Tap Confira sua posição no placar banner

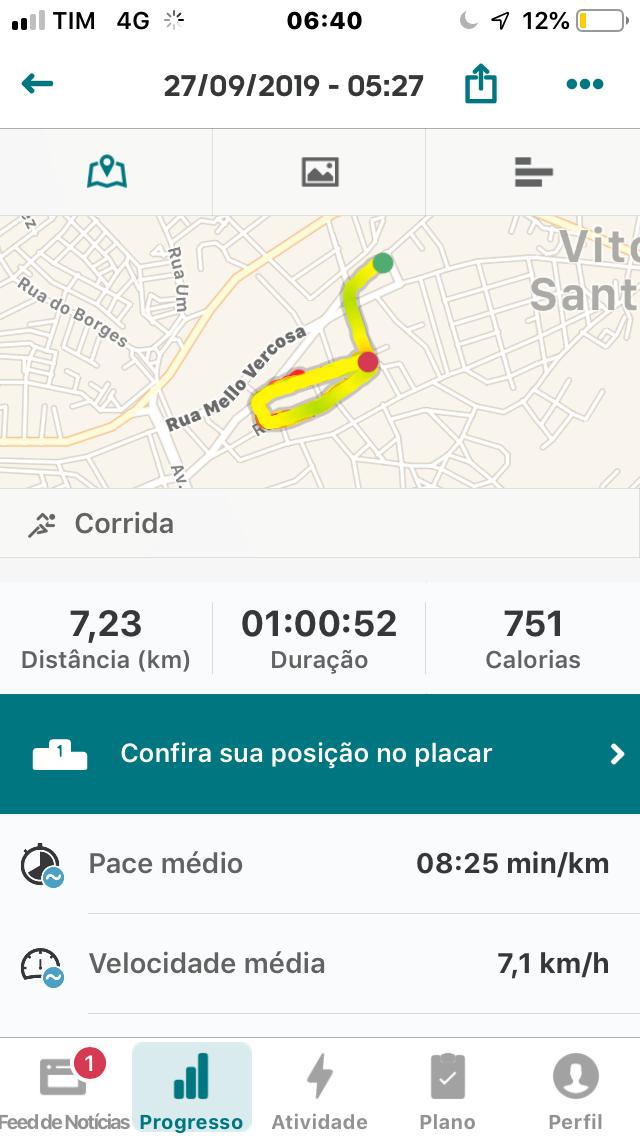click(320, 753)
